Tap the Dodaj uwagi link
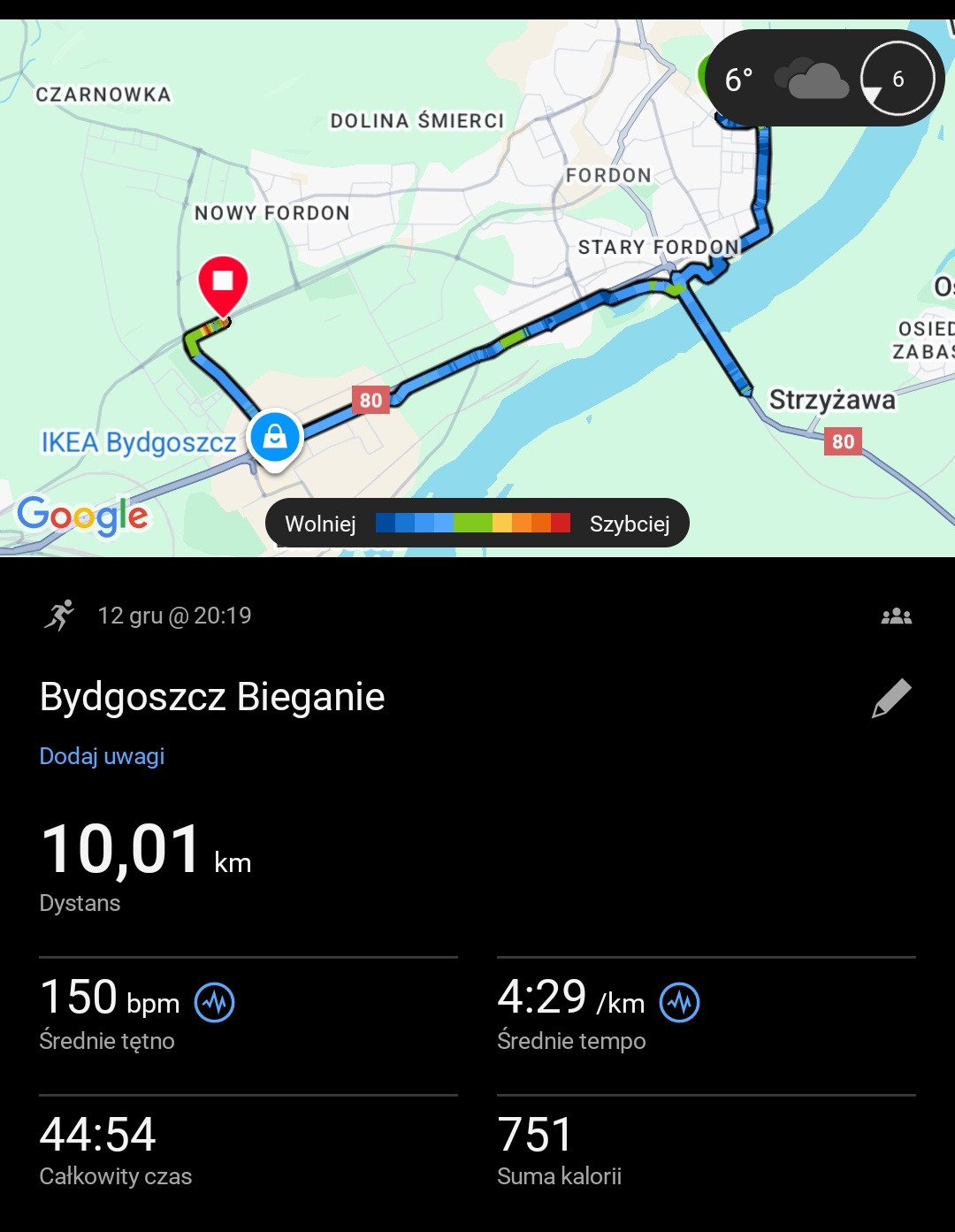 [102, 756]
